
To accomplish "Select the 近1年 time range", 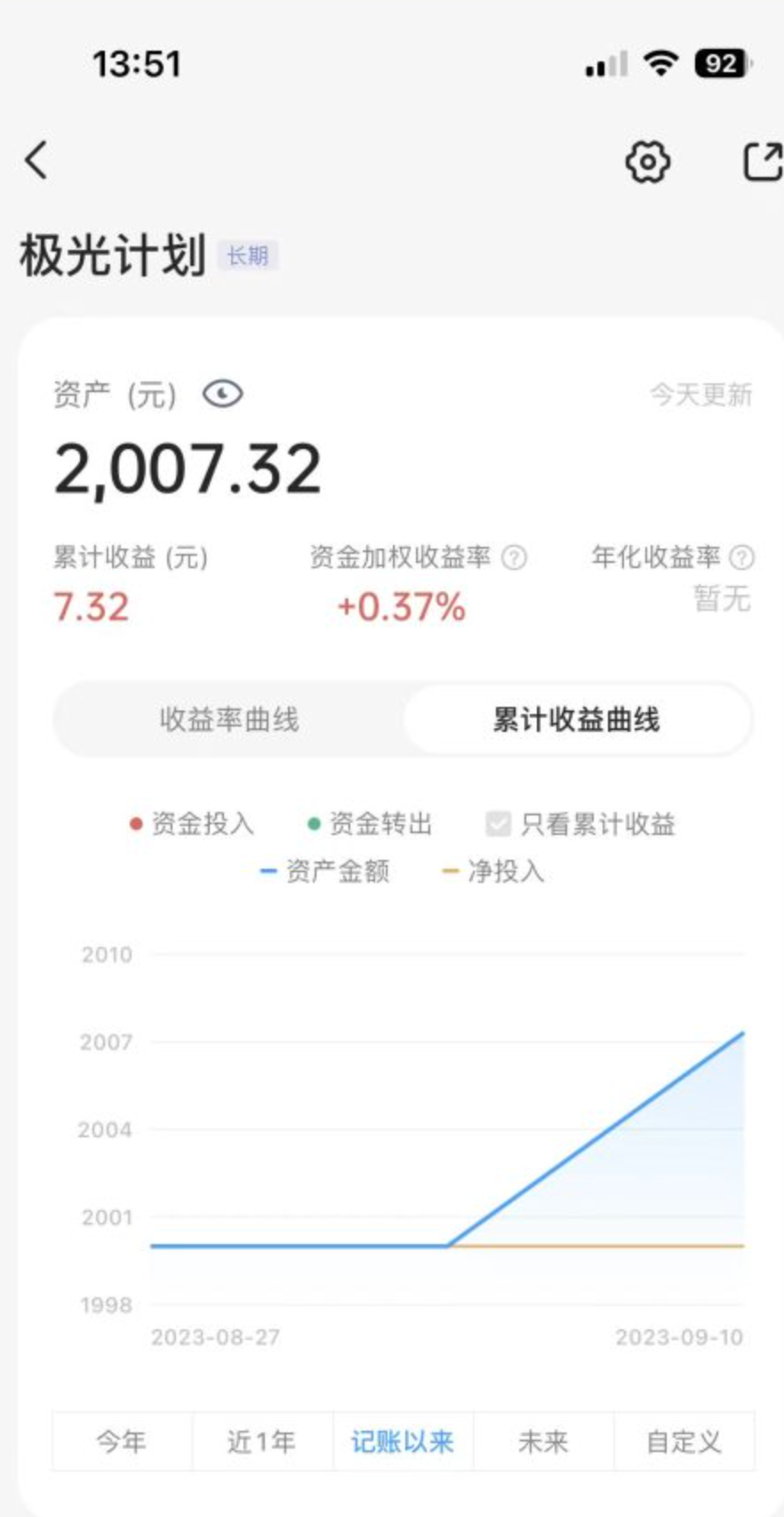I will coord(261,1441).
